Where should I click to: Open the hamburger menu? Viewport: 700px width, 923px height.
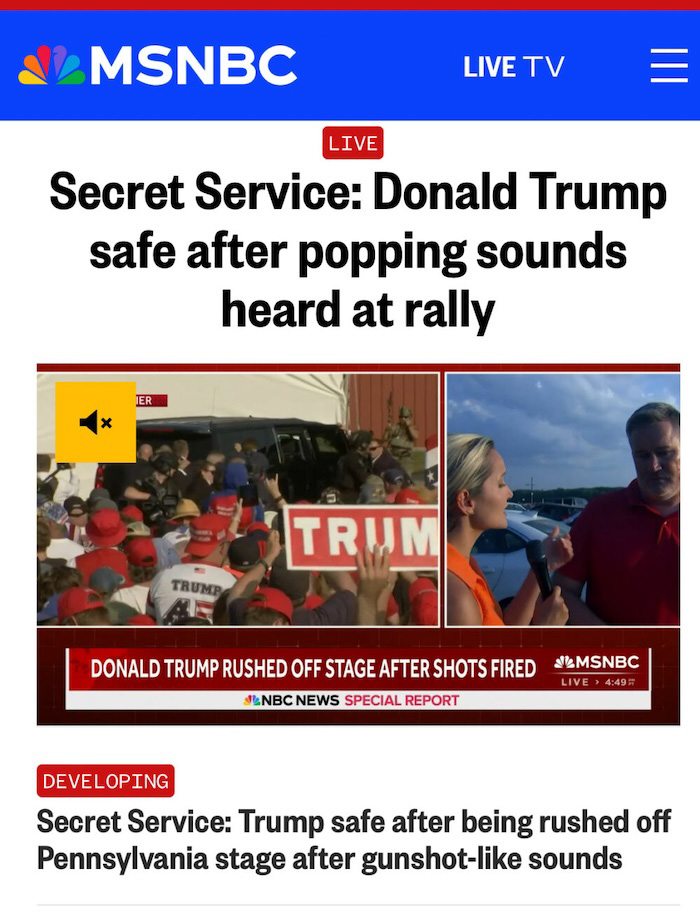668,66
